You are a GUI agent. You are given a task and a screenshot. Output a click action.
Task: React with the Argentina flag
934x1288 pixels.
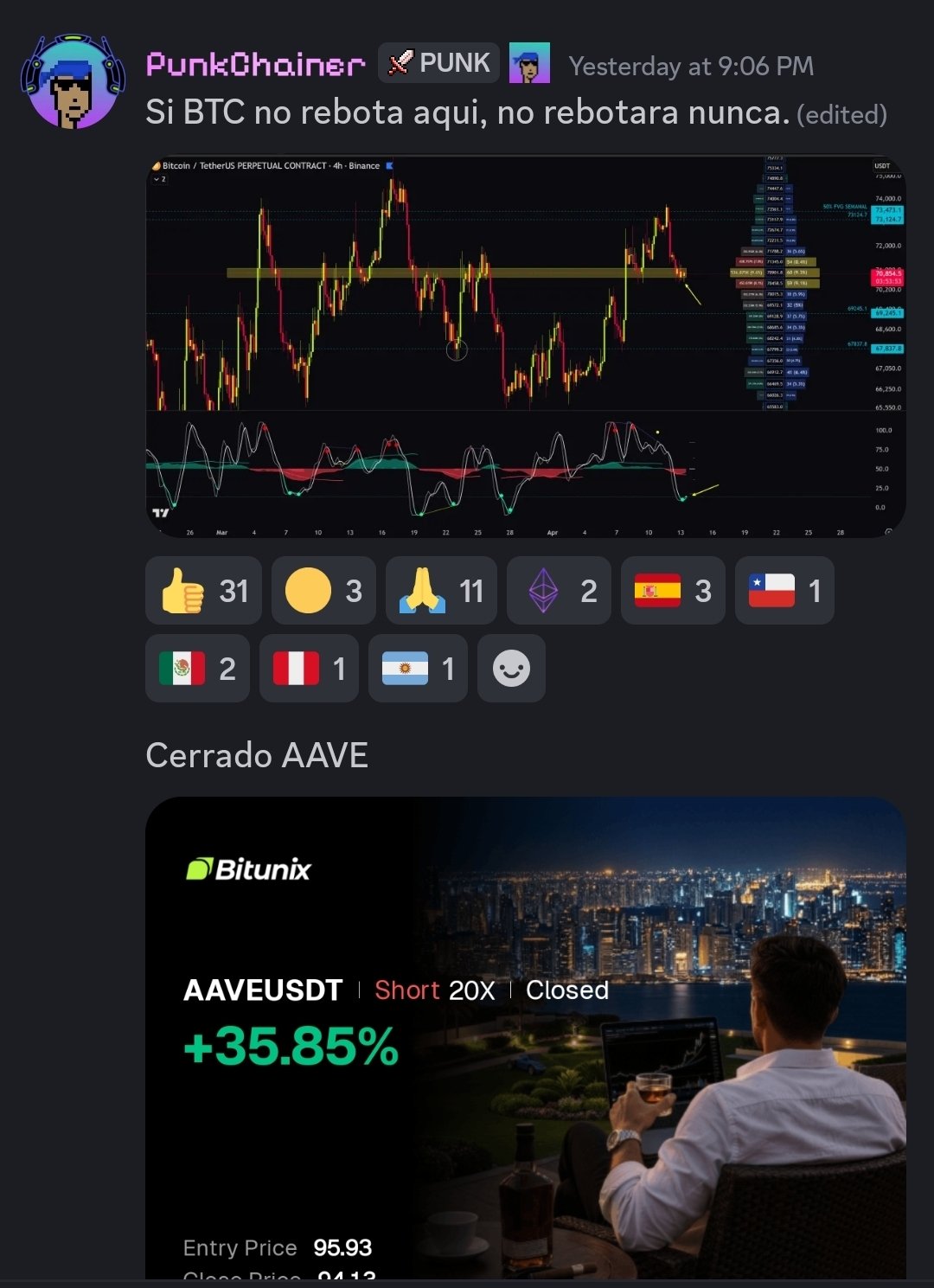[417, 669]
